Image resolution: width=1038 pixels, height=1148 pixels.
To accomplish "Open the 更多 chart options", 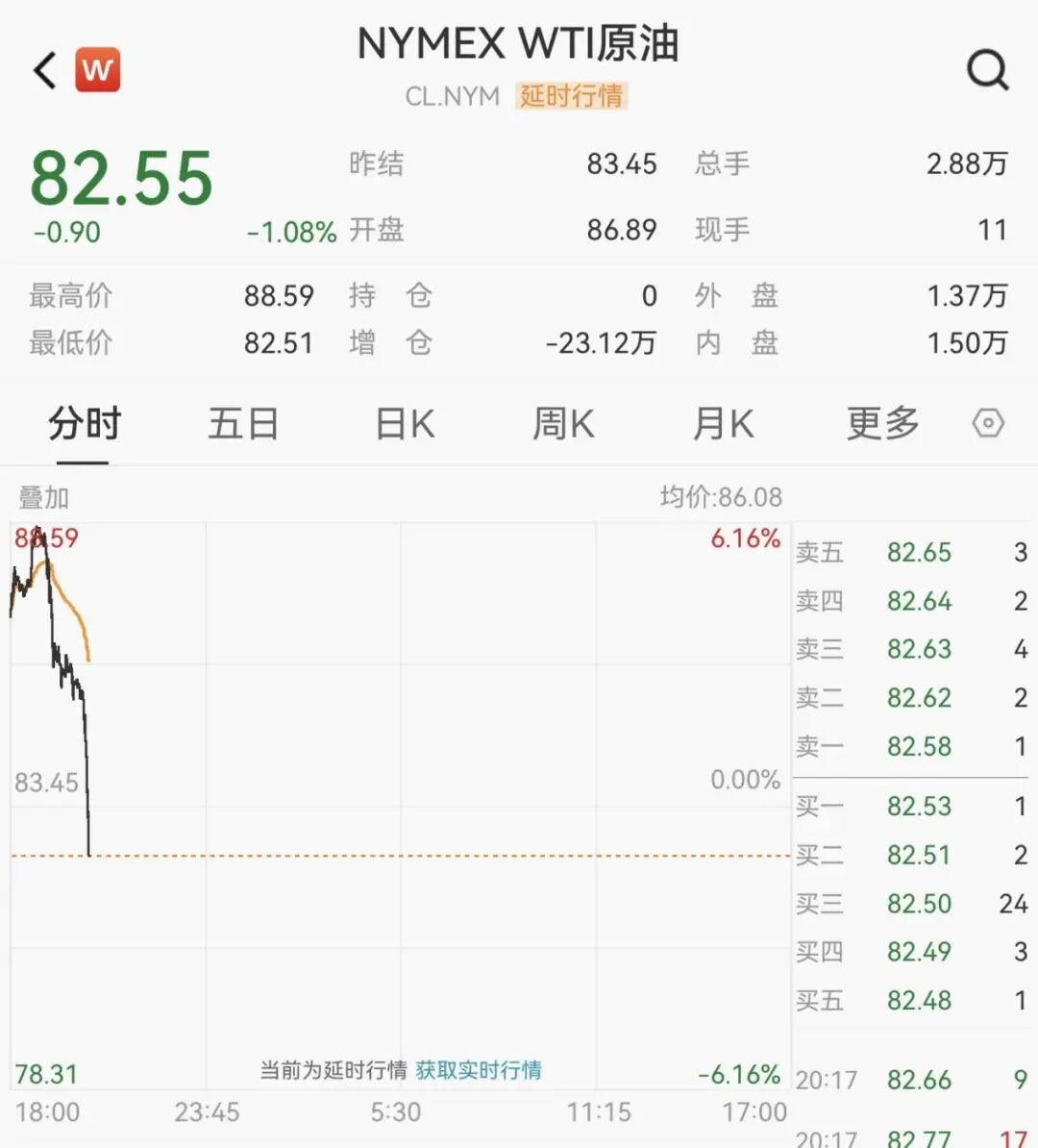I will pyautogui.click(x=882, y=424).
